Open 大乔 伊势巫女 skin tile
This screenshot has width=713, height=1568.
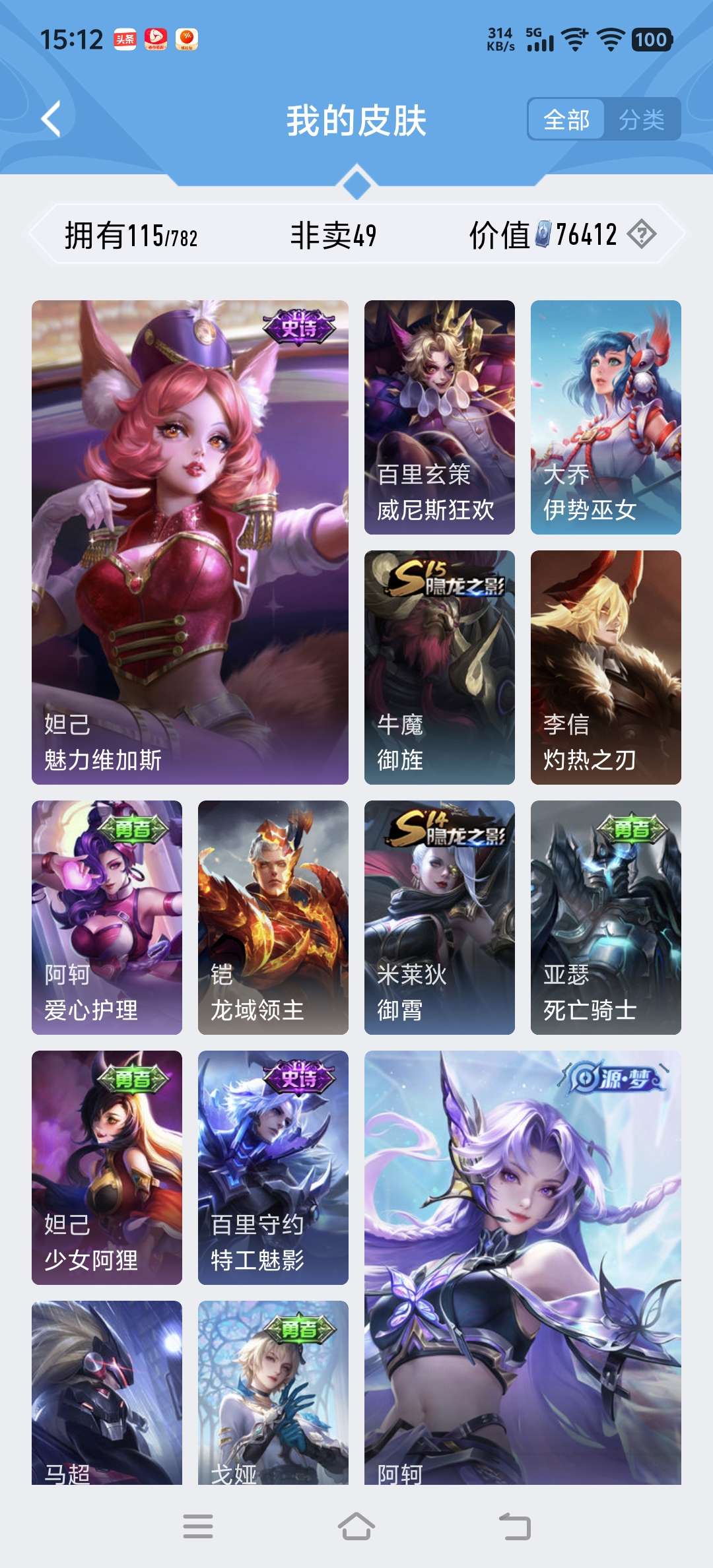[x=606, y=417]
